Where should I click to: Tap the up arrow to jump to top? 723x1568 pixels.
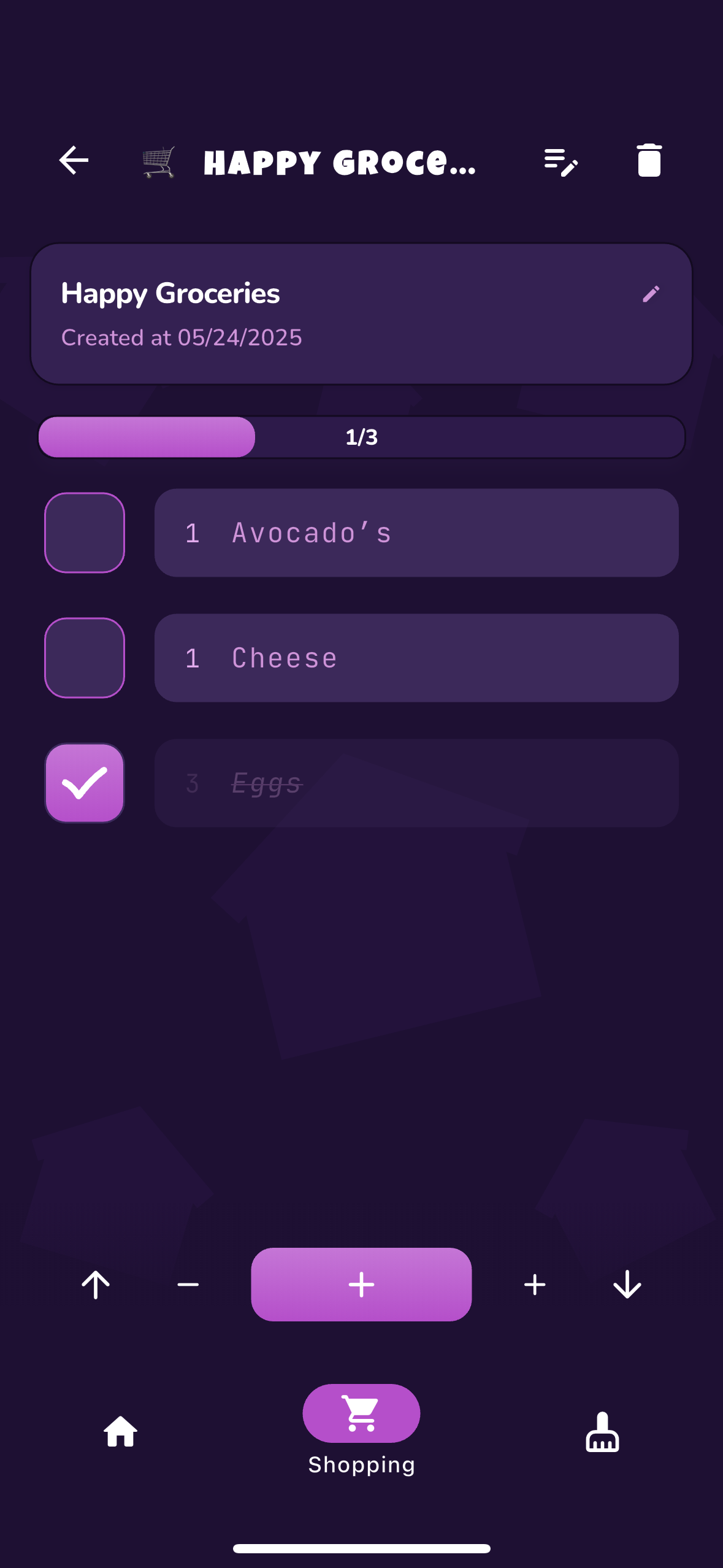pyautogui.click(x=94, y=1284)
